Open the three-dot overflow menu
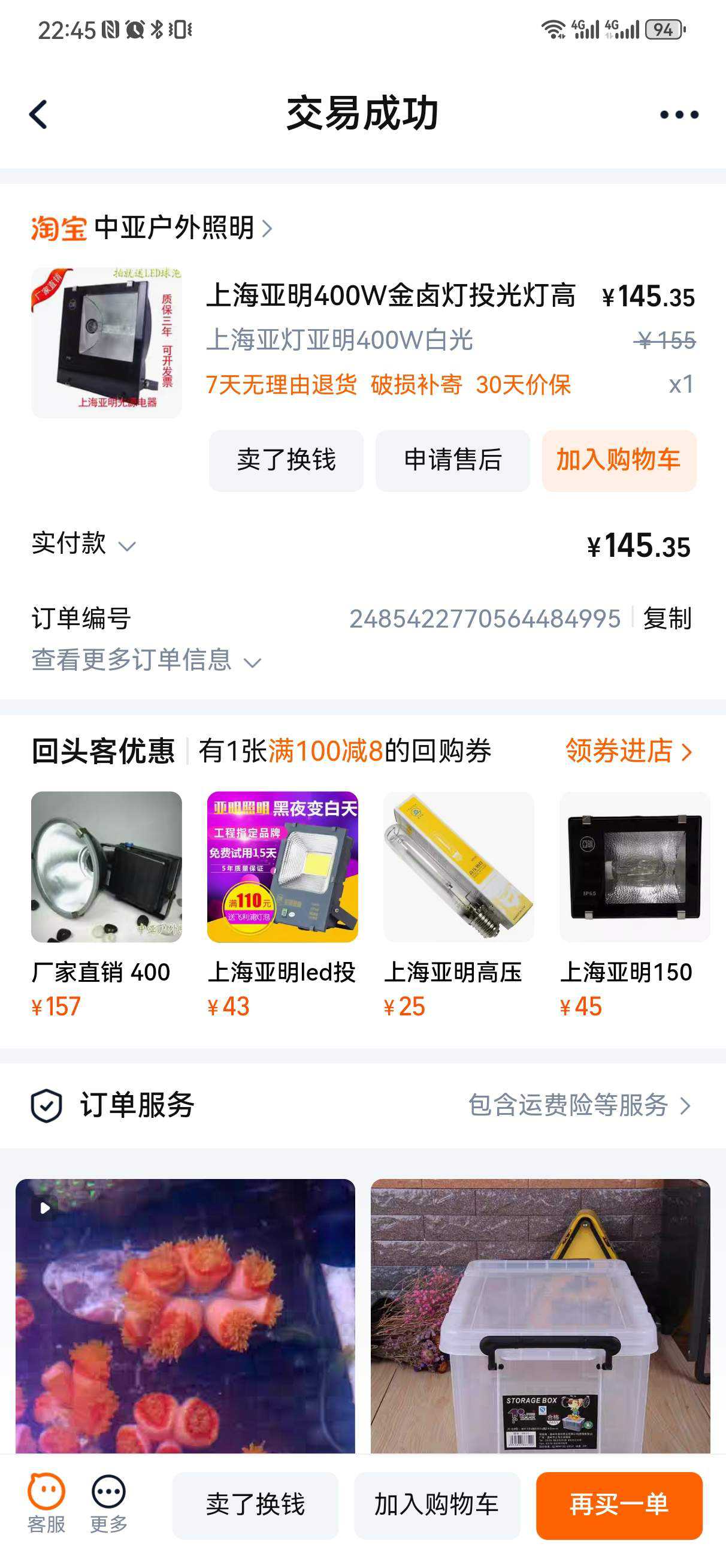 click(679, 114)
